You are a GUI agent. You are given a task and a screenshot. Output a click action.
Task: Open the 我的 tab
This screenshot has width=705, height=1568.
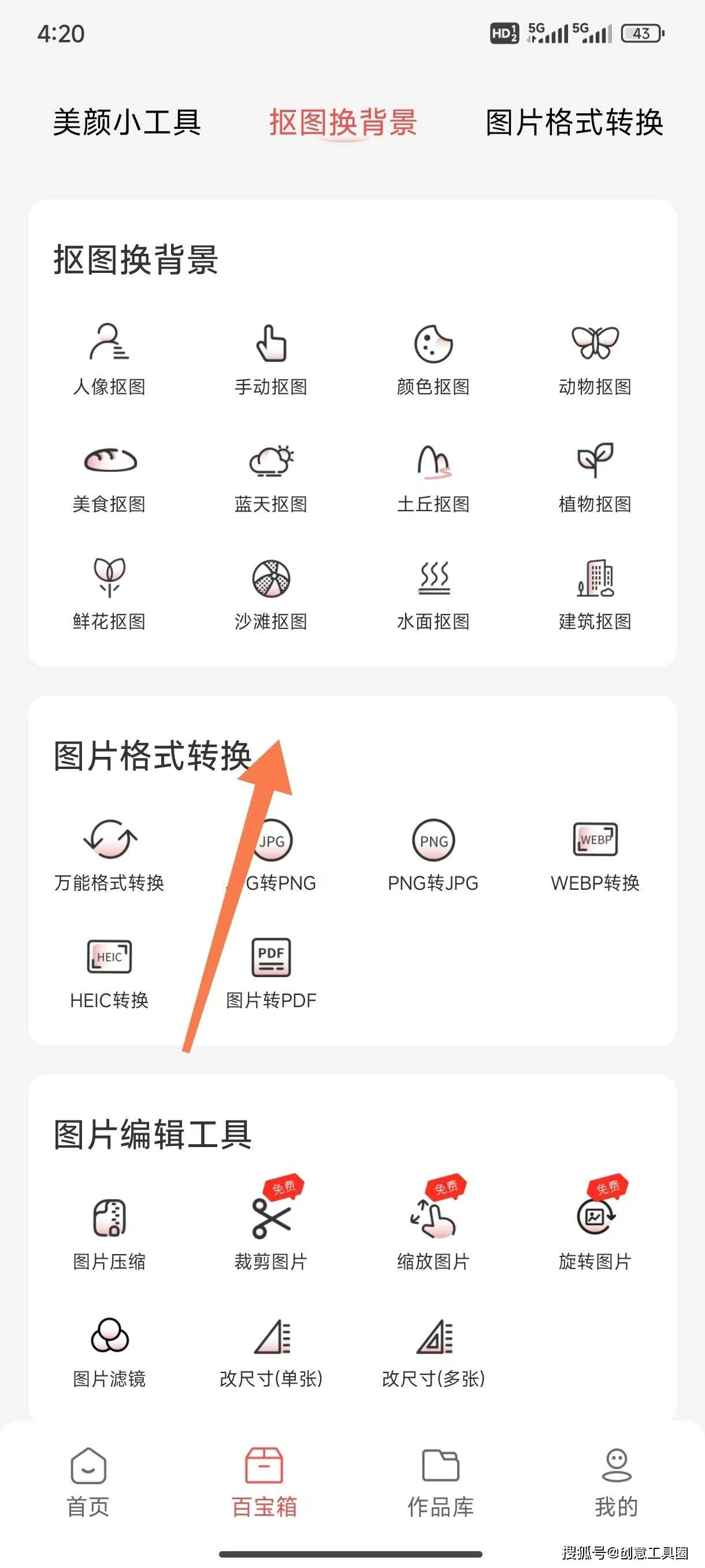coord(616,1483)
